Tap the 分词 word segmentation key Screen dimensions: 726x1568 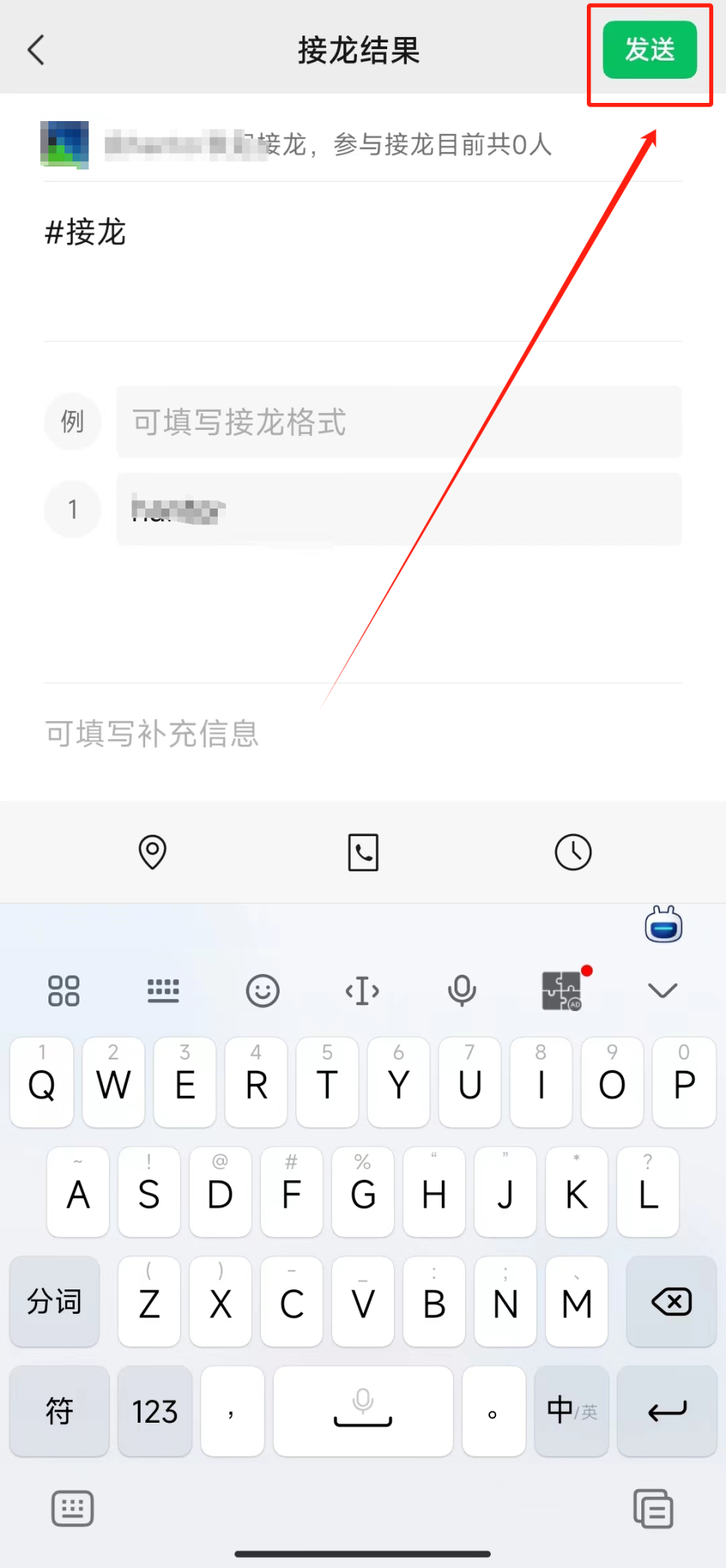coord(54,1302)
